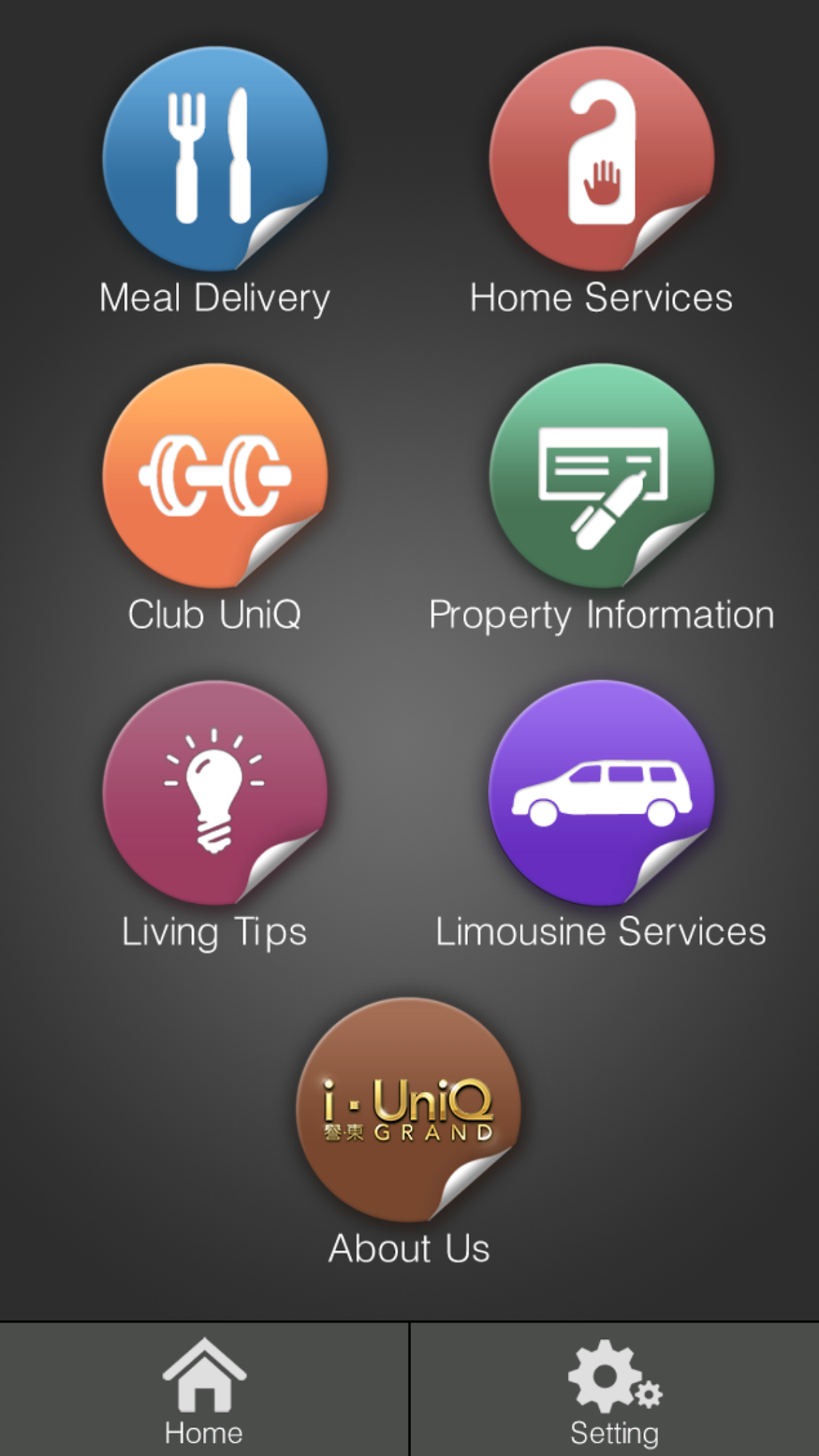Switch to the Home tab
Viewport: 819px width, 1456px height.
pyautogui.click(x=204, y=1390)
